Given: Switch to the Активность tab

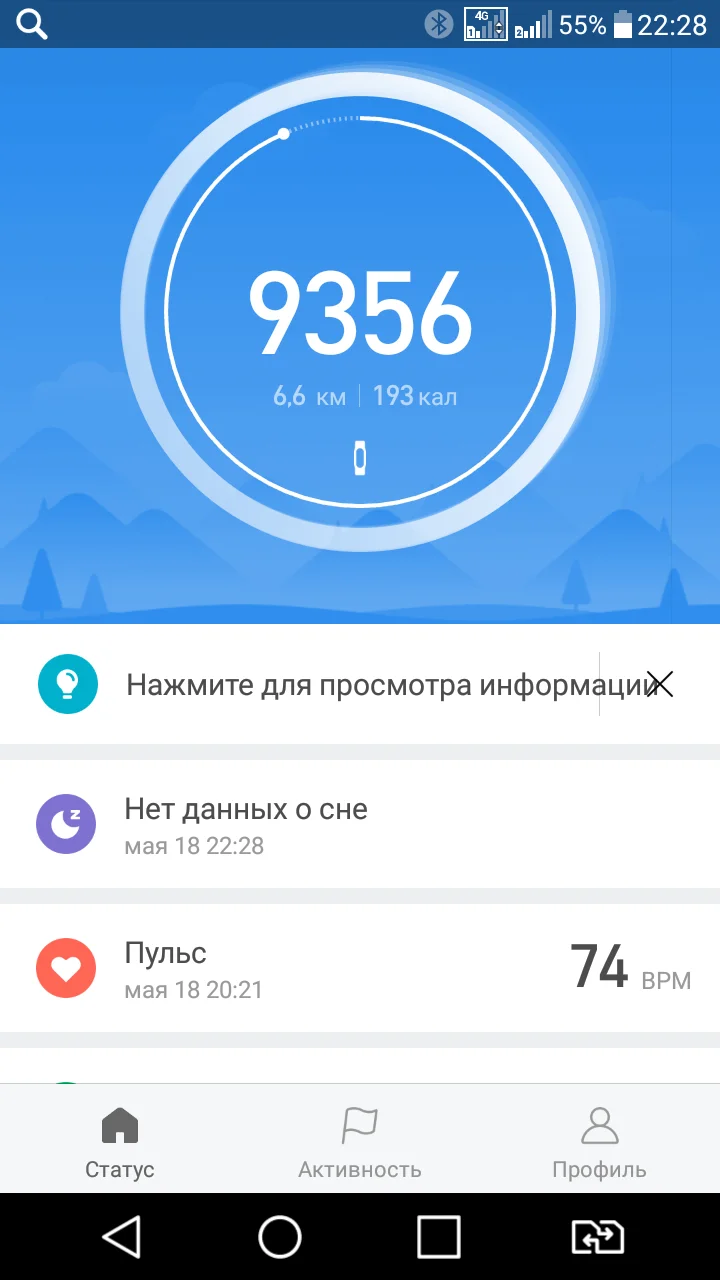Looking at the screenshot, I should tap(360, 1140).
